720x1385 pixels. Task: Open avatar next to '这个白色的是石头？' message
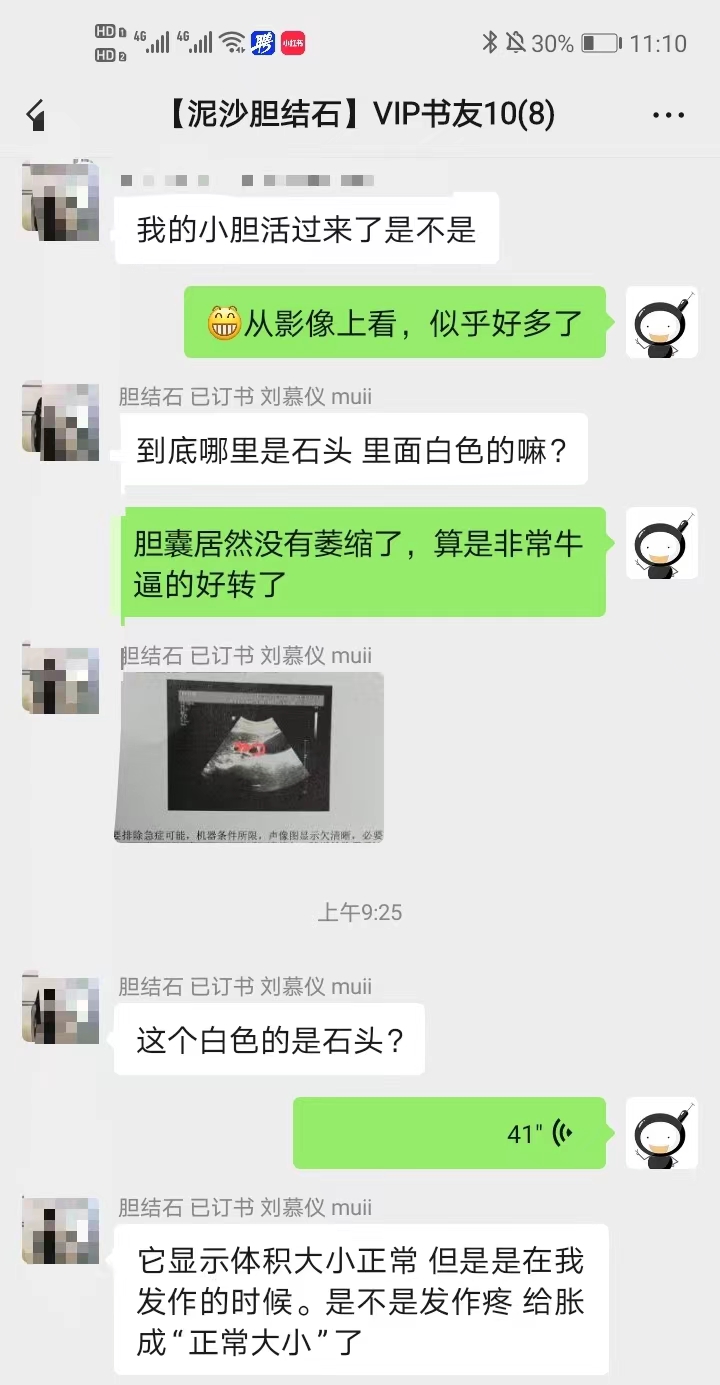61,1009
